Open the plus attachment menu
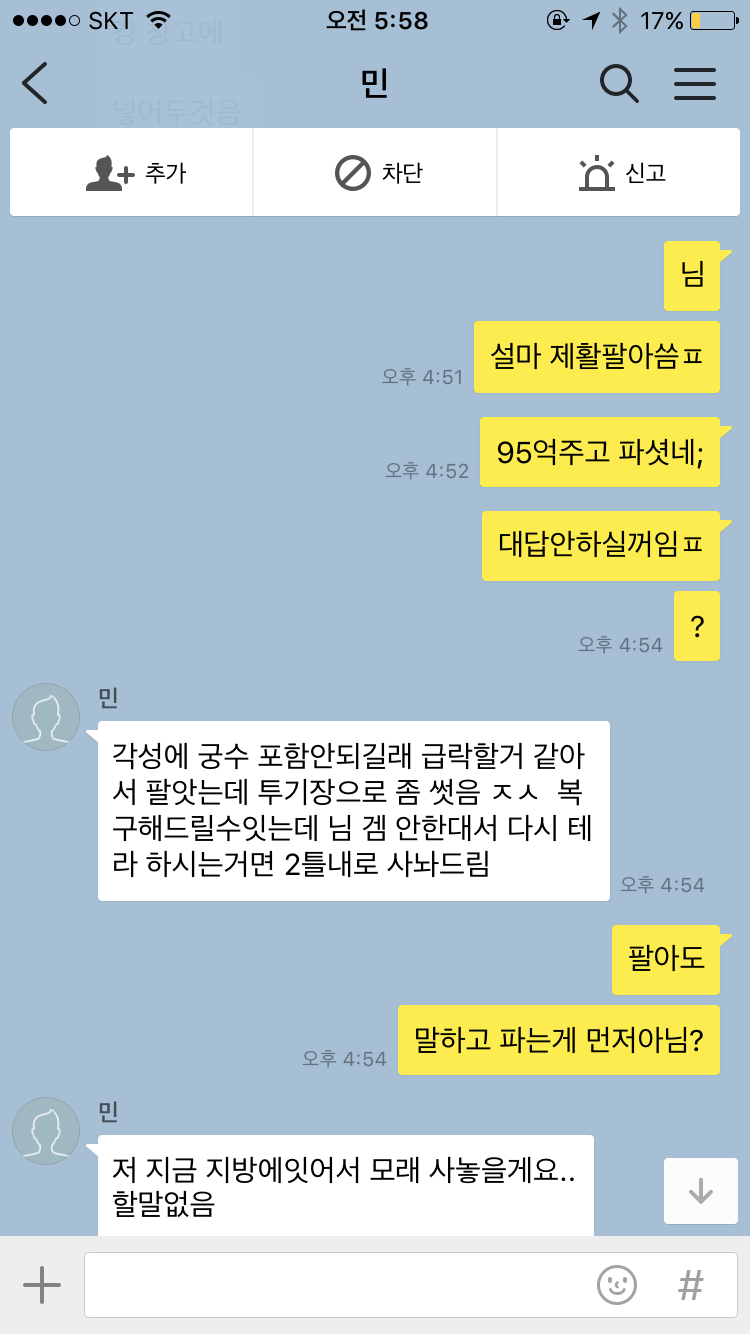The image size is (750, 1334). pyautogui.click(x=42, y=1285)
